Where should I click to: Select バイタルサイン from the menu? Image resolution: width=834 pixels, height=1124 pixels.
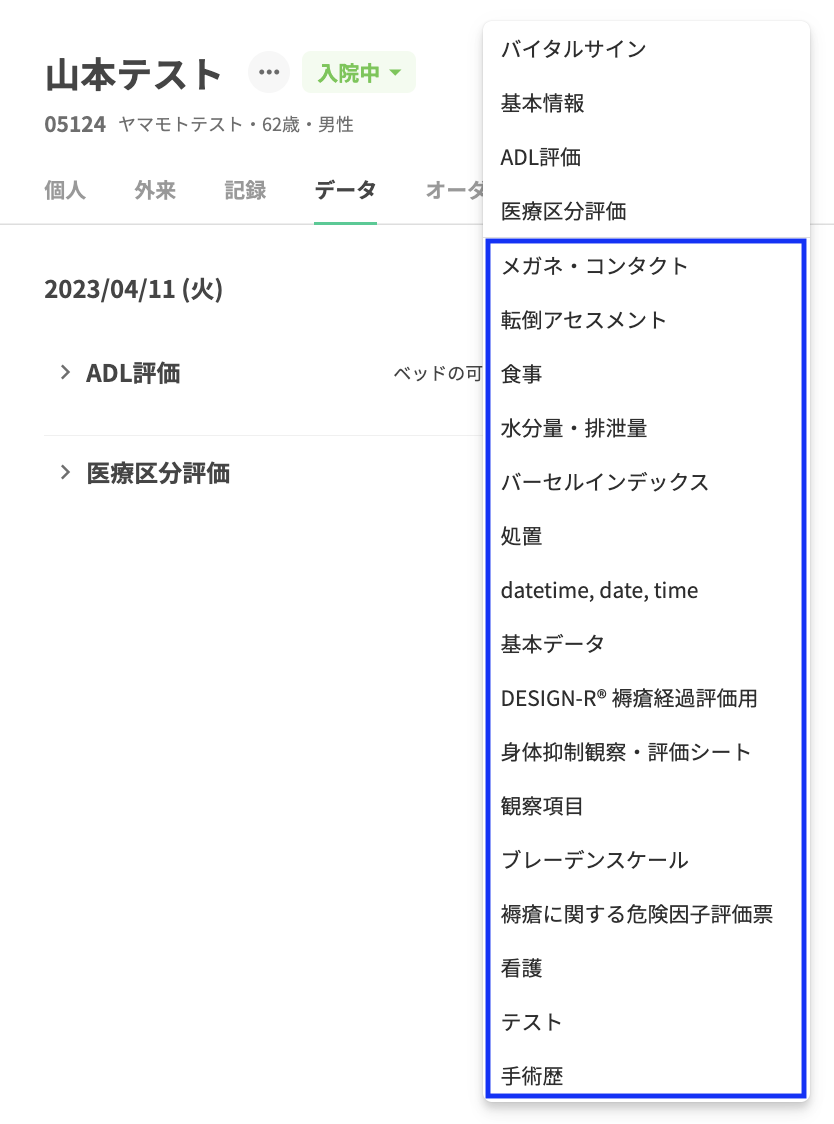(573, 48)
